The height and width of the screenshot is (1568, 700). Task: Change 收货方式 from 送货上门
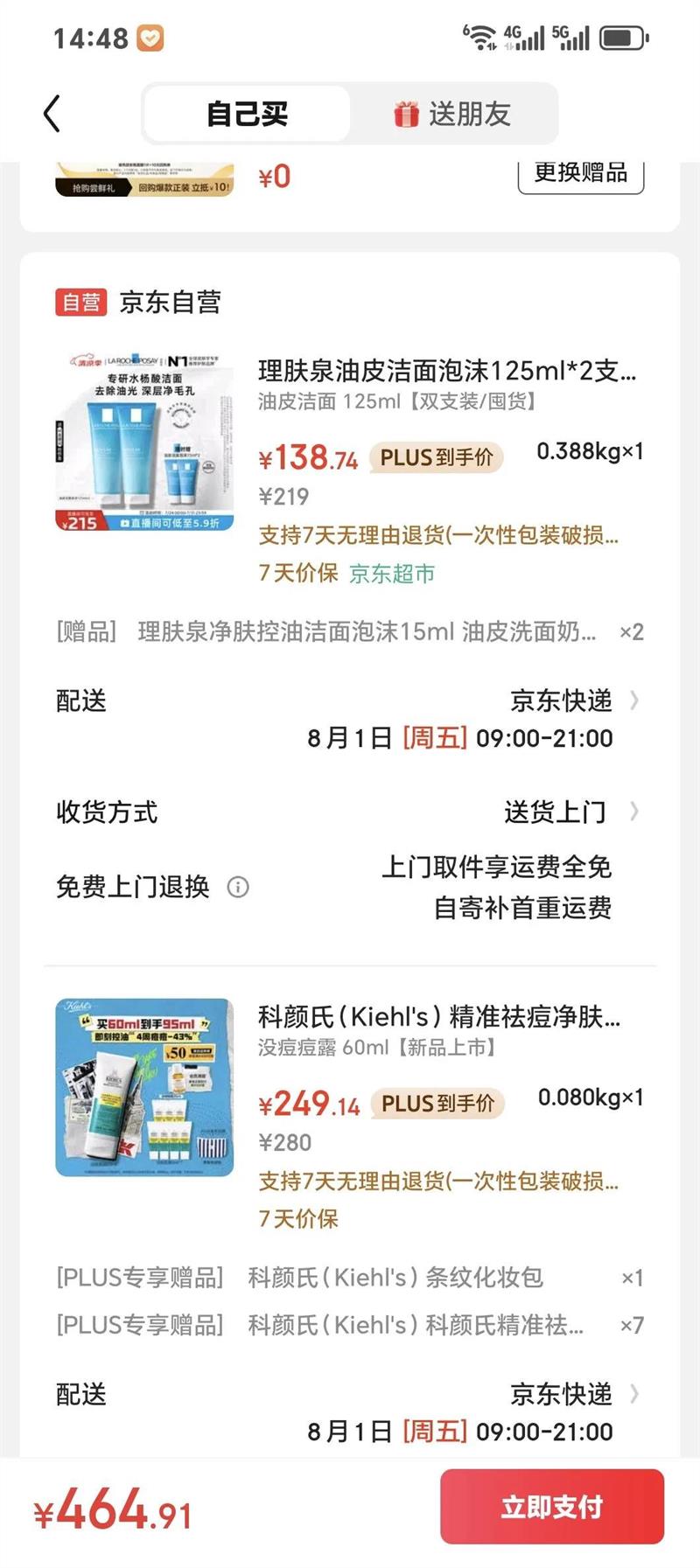pos(350,812)
